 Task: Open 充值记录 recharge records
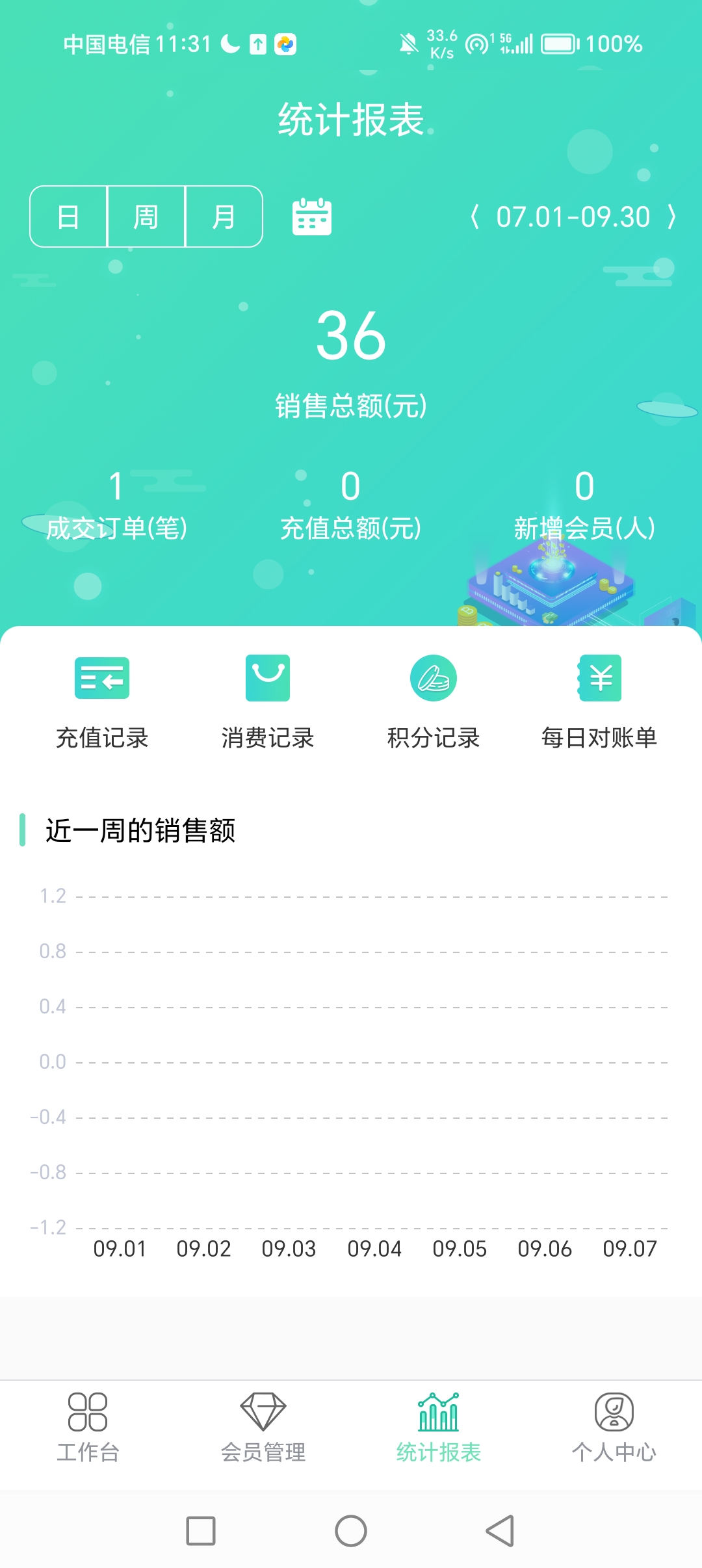[x=102, y=702]
